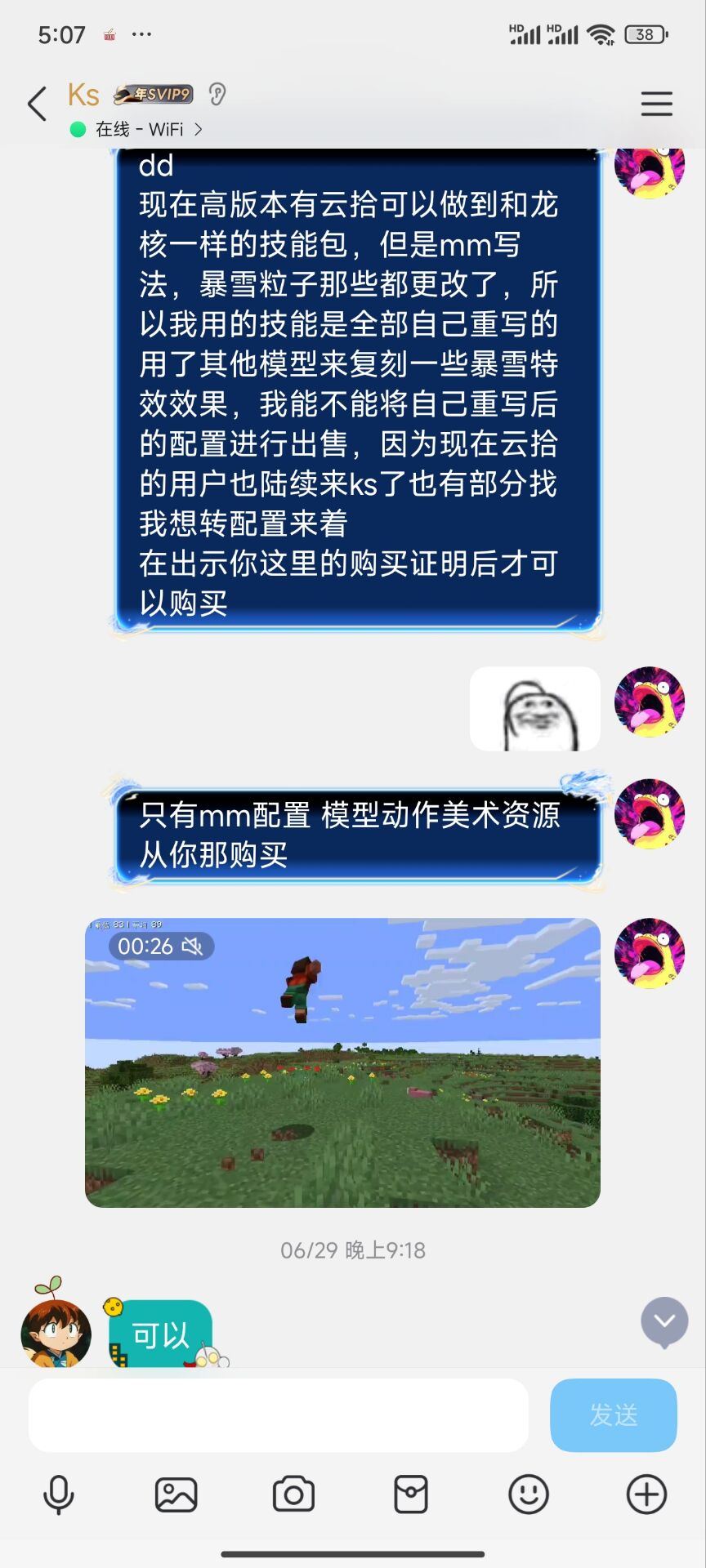Image resolution: width=706 pixels, height=1568 pixels.
Task: Toggle the earpiece mode icon
Action: pyautogui.click(x=217, y=95)
